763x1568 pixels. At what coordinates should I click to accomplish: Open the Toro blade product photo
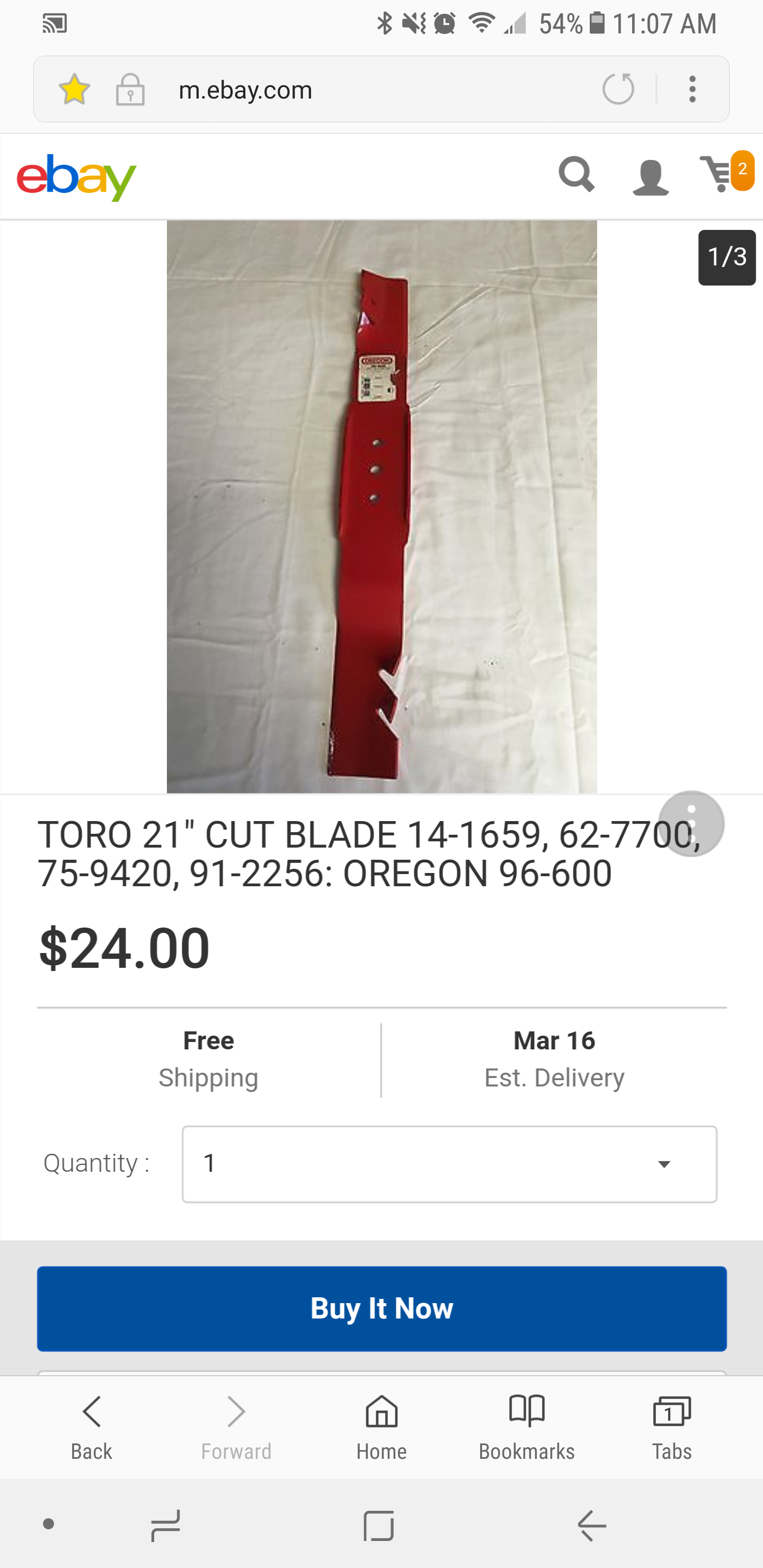tap(382, 506)
